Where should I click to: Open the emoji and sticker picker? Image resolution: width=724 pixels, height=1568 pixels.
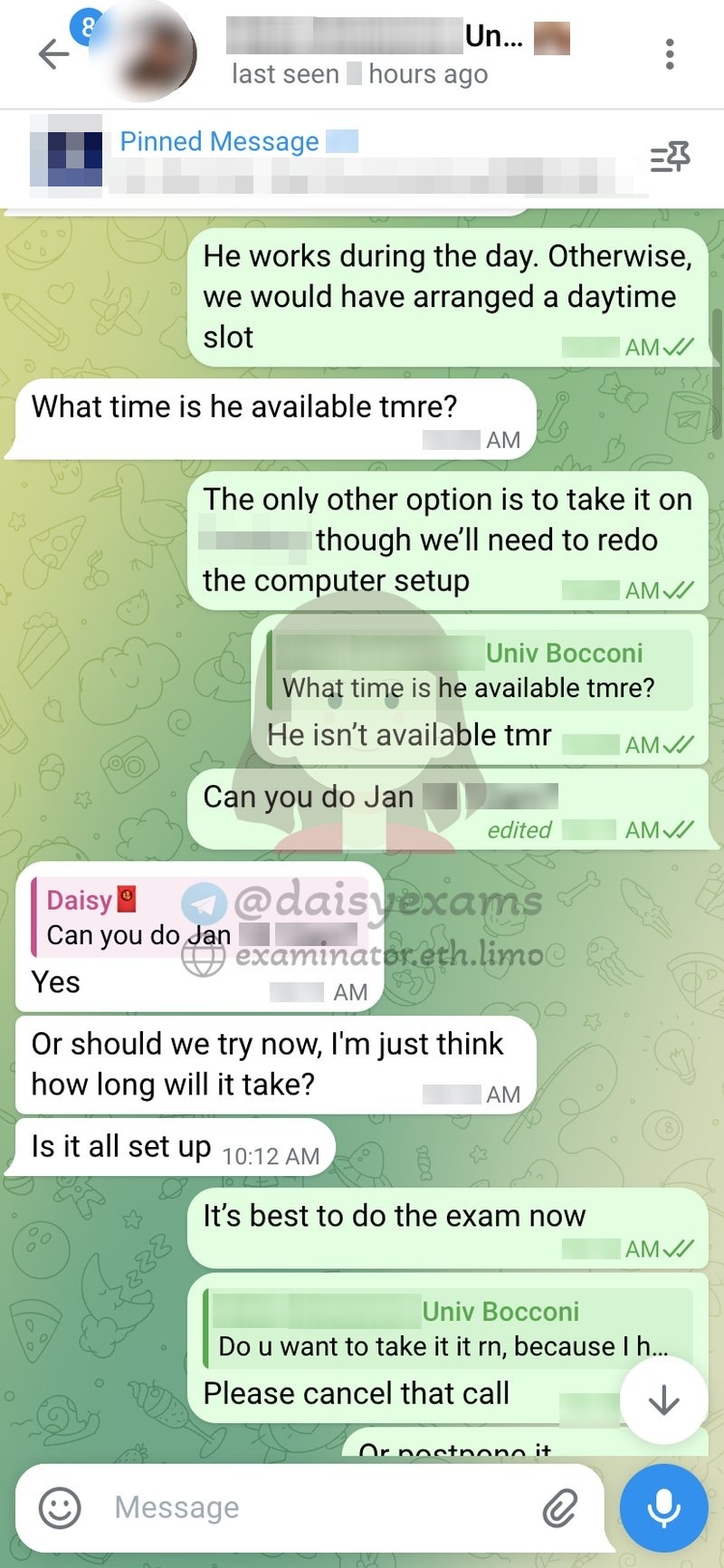(60, 1508)
